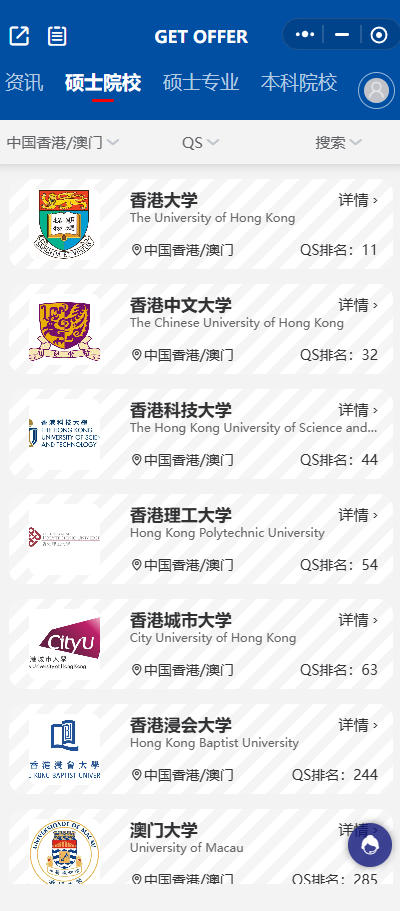The height and width of the screenshot is (911, 400).
Task: View 详情 for 香港中文大学
Action: [358, 305]
